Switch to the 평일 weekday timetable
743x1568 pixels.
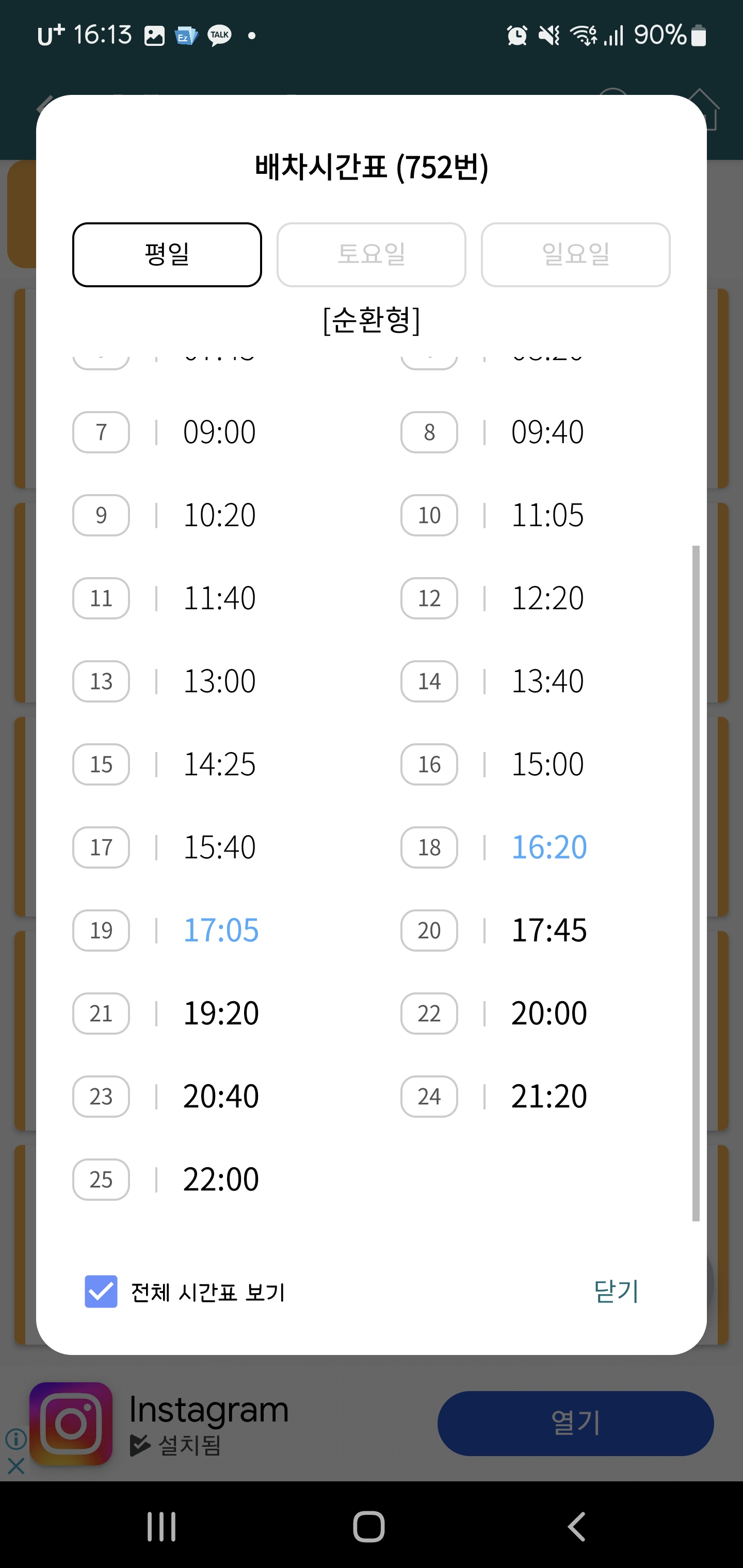tap(167, 254)
